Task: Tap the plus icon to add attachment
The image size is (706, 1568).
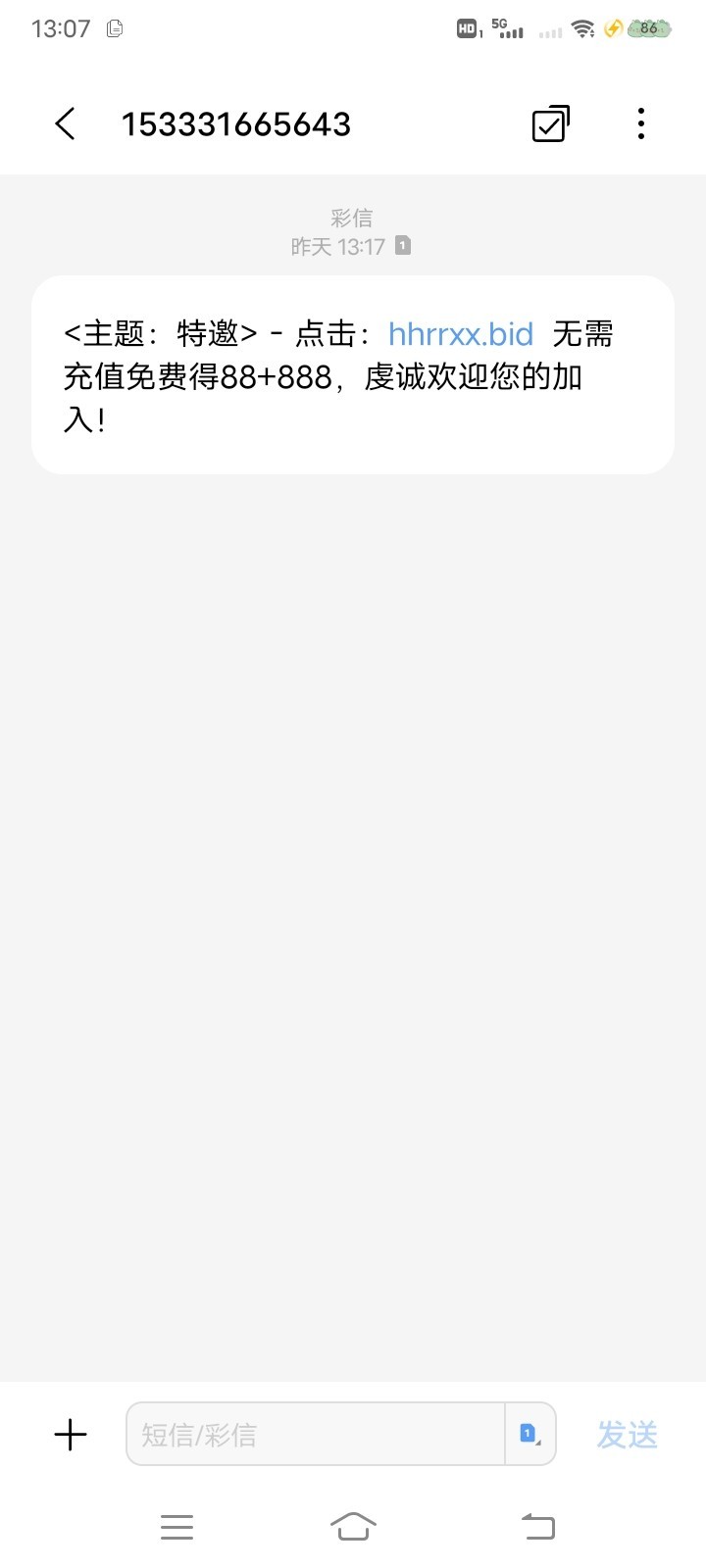Action: [70, 1434]
